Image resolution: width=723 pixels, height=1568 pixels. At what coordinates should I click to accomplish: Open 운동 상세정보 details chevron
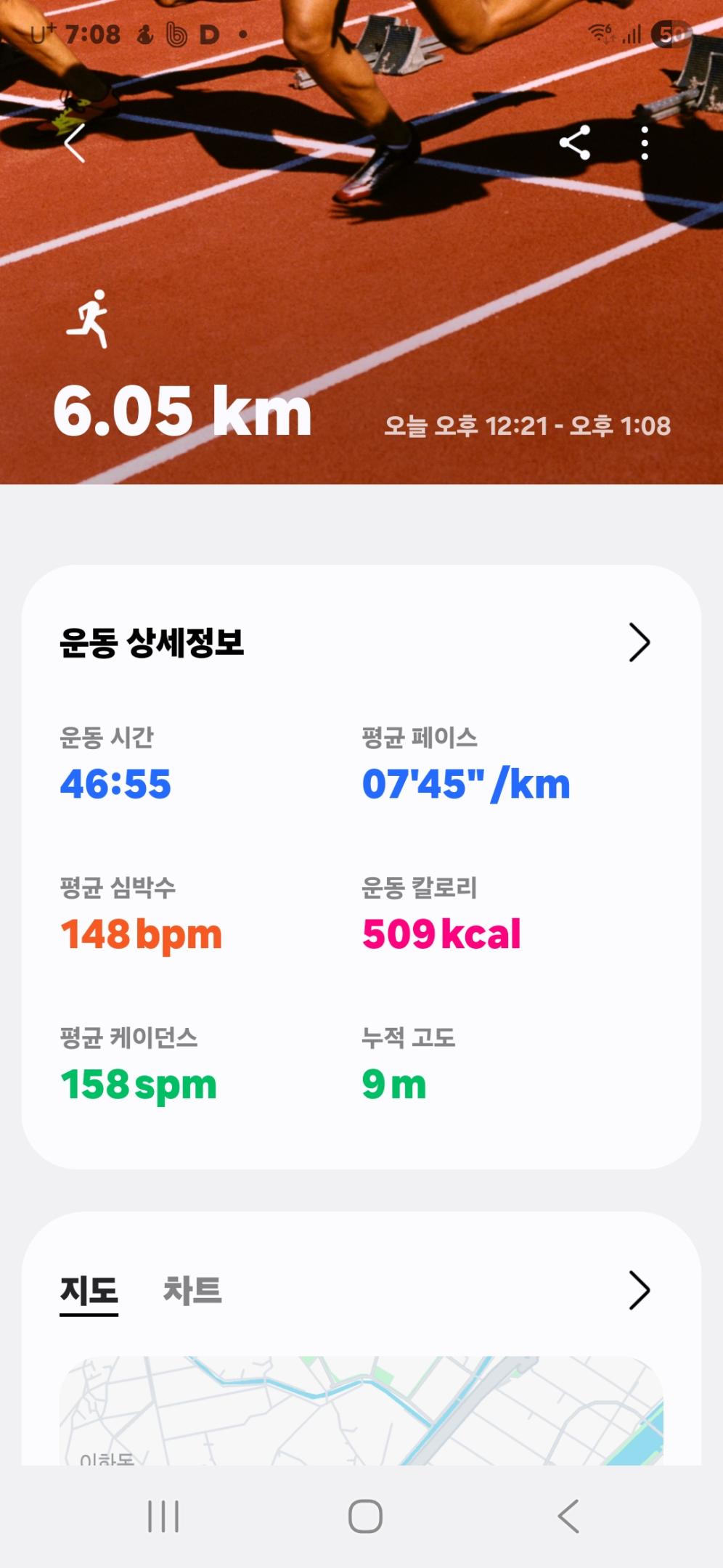click(x=639, y=642)
